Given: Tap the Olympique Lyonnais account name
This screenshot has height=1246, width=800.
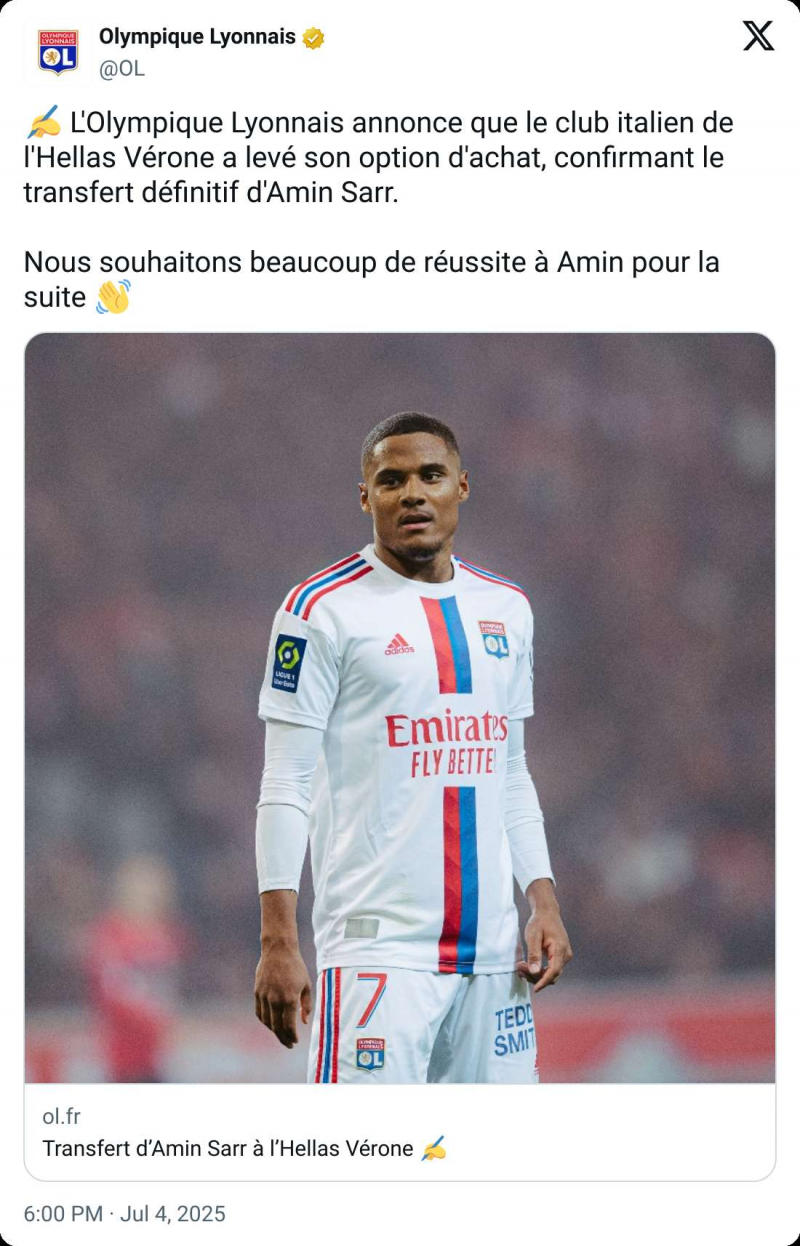Looking at the screenshot, I should click(x=197, y=37).
